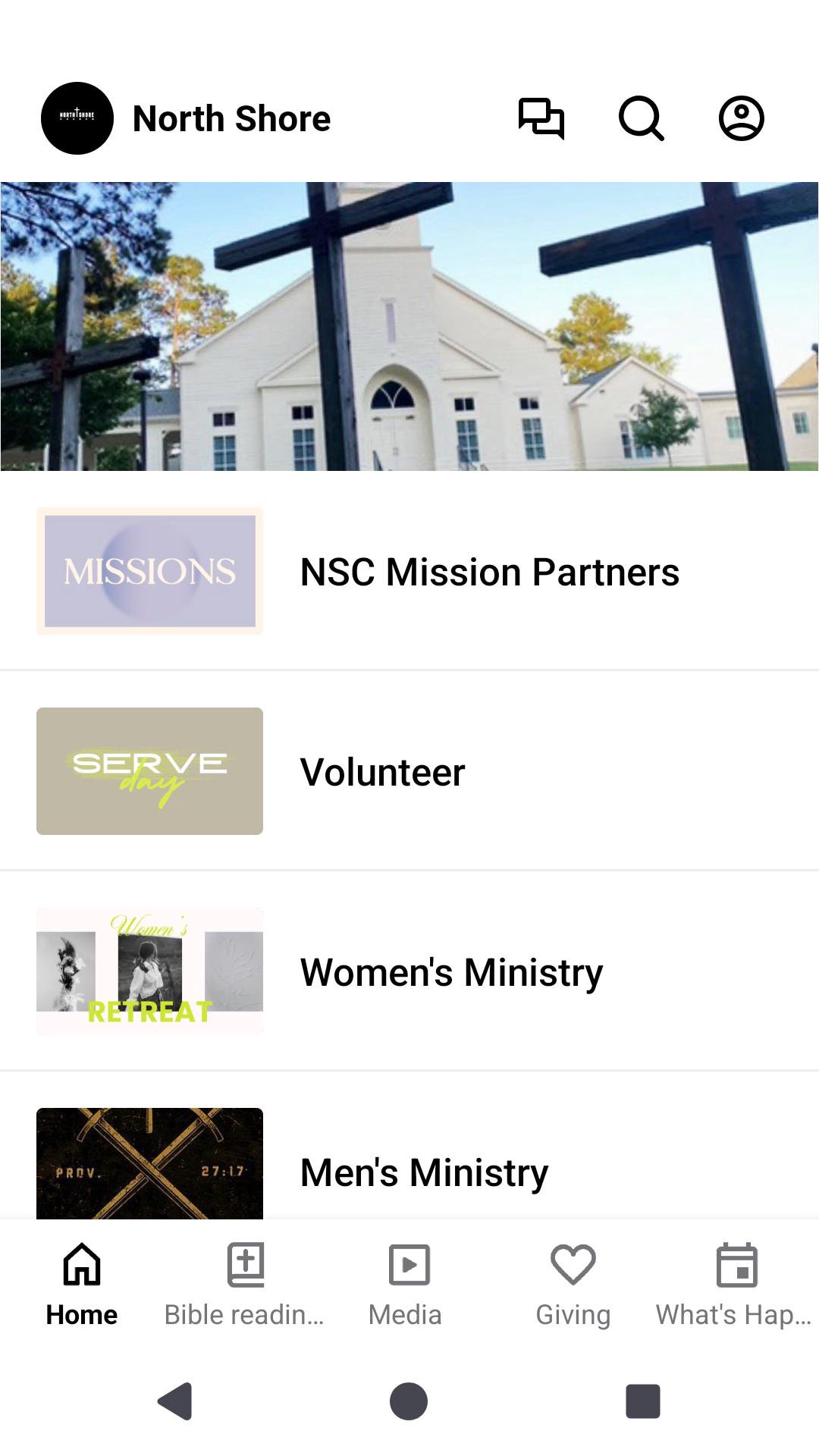Tap the church banner image
Viewport: 819px width, 1456px height.
[409, 326]
